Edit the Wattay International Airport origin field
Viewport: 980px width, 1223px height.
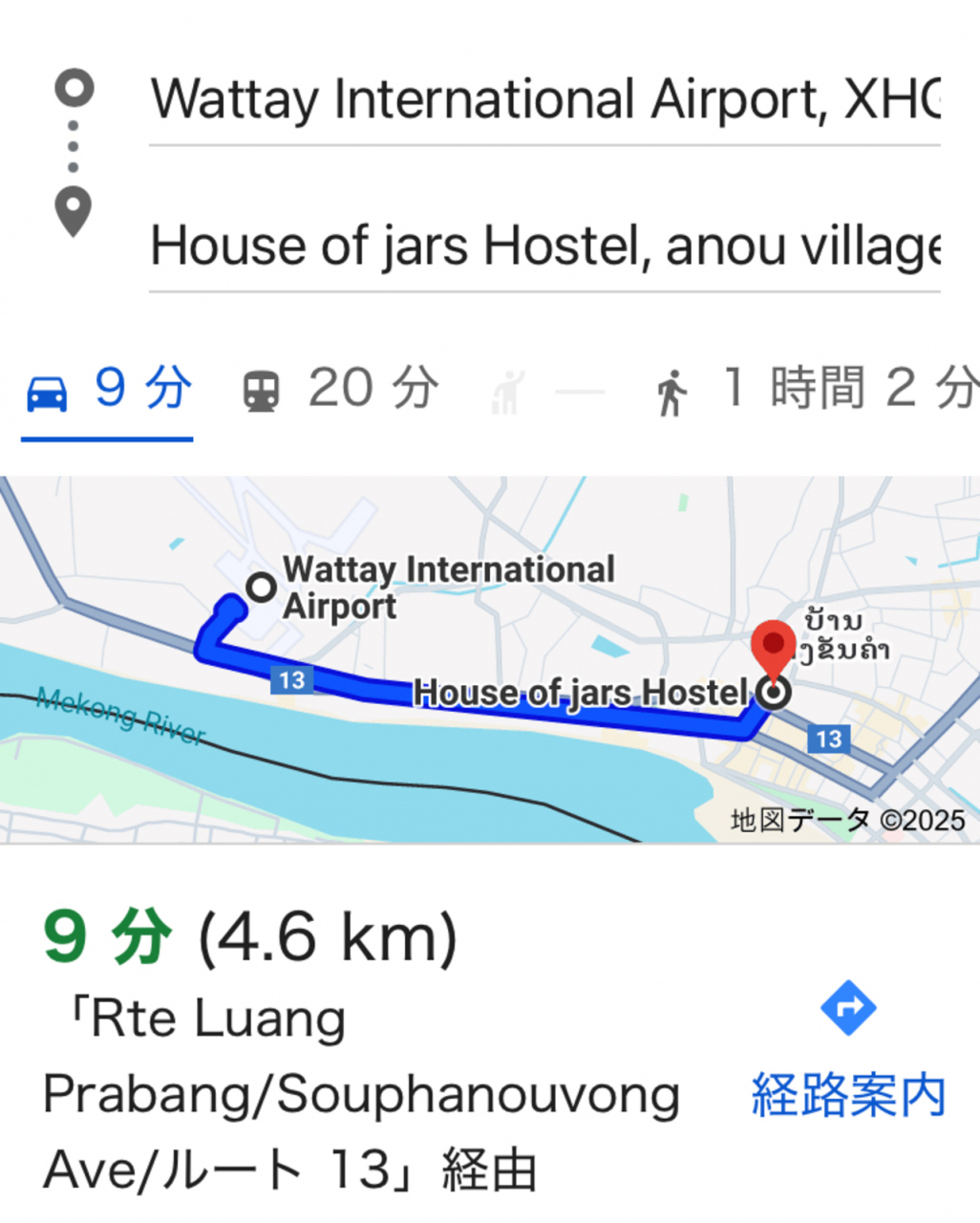point(544,100)
